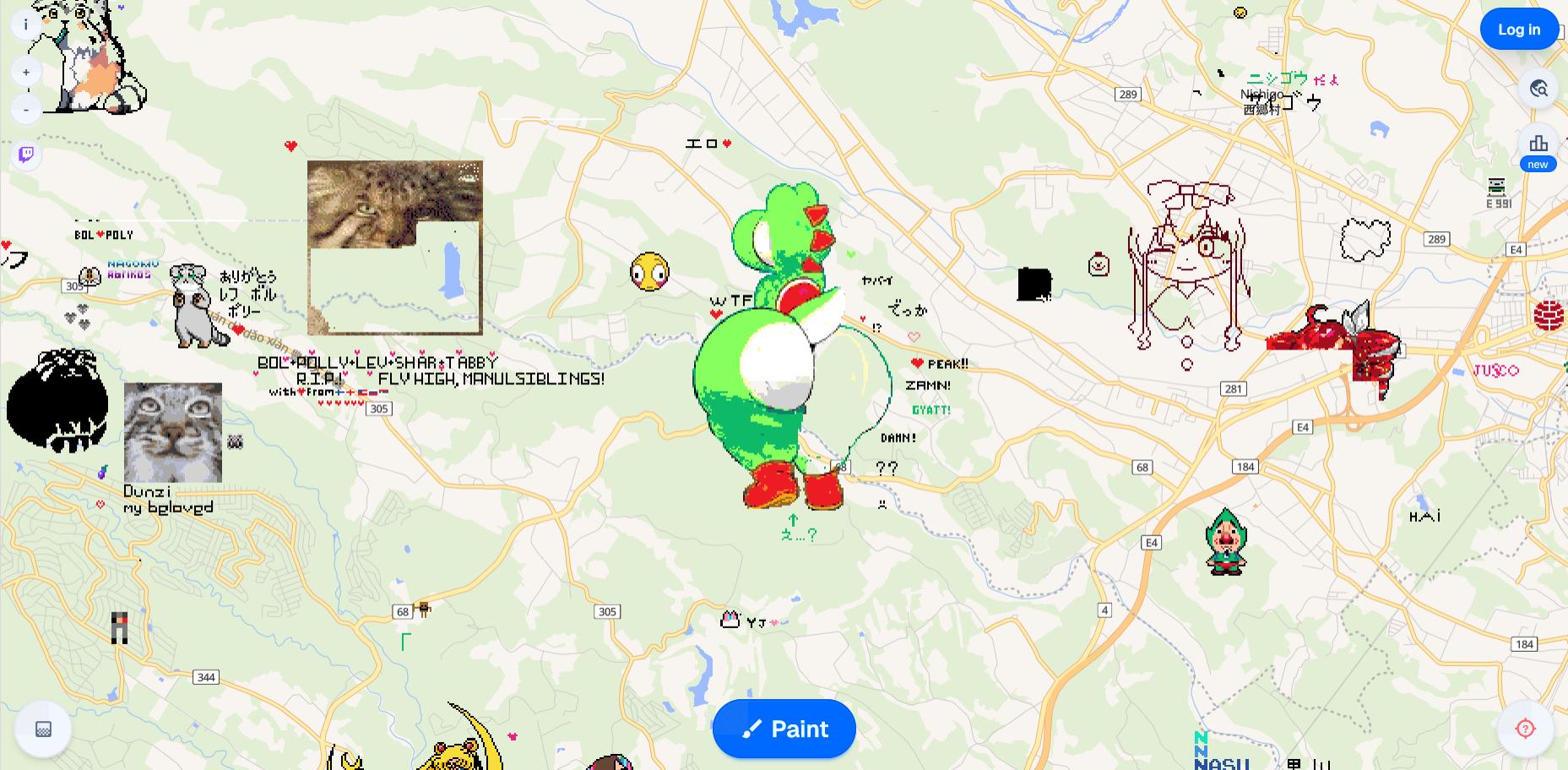Zoom out with the minus button
1568x770 pixels.
point(26,110)
